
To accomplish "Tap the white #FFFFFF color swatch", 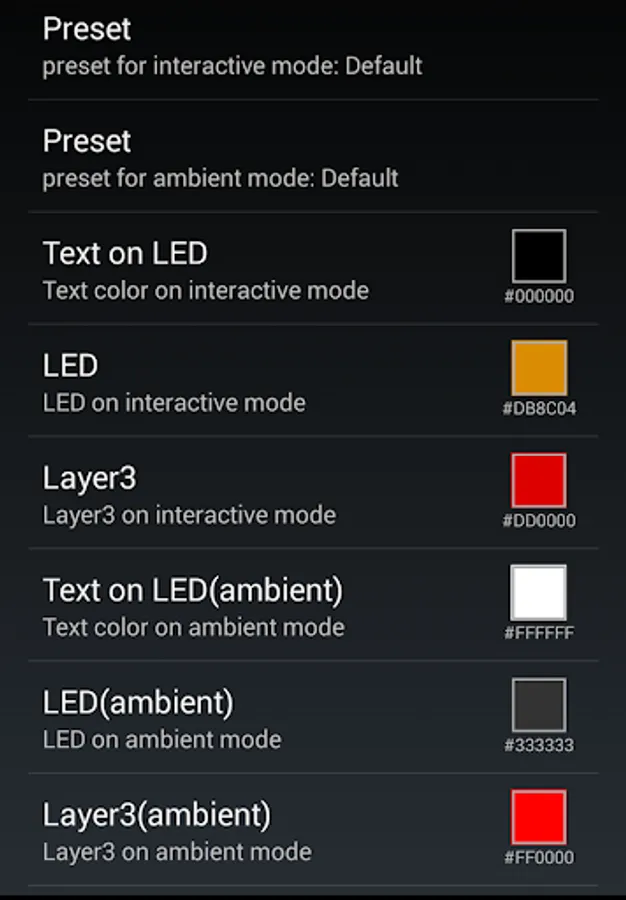I will coord(538,592).
